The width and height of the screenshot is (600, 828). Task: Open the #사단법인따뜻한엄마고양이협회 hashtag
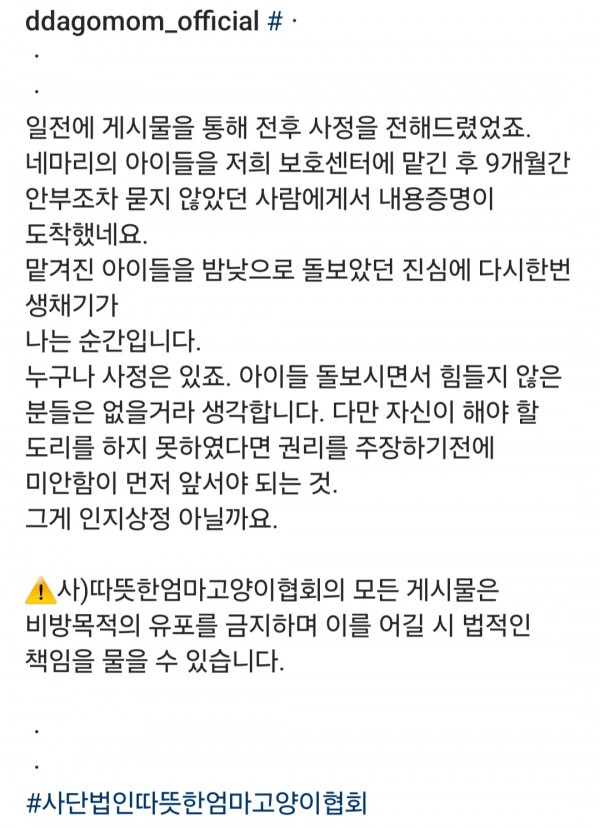(198, 801)
